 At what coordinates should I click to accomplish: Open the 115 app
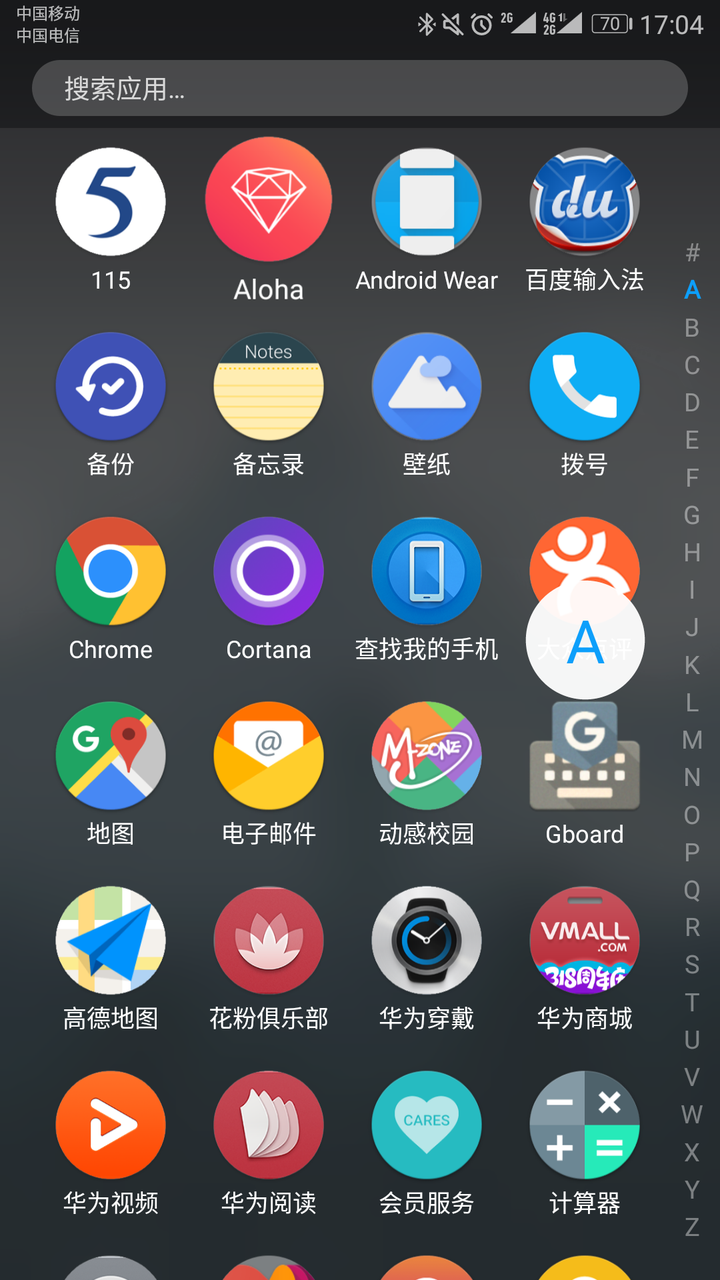click(x=110, y=203)
